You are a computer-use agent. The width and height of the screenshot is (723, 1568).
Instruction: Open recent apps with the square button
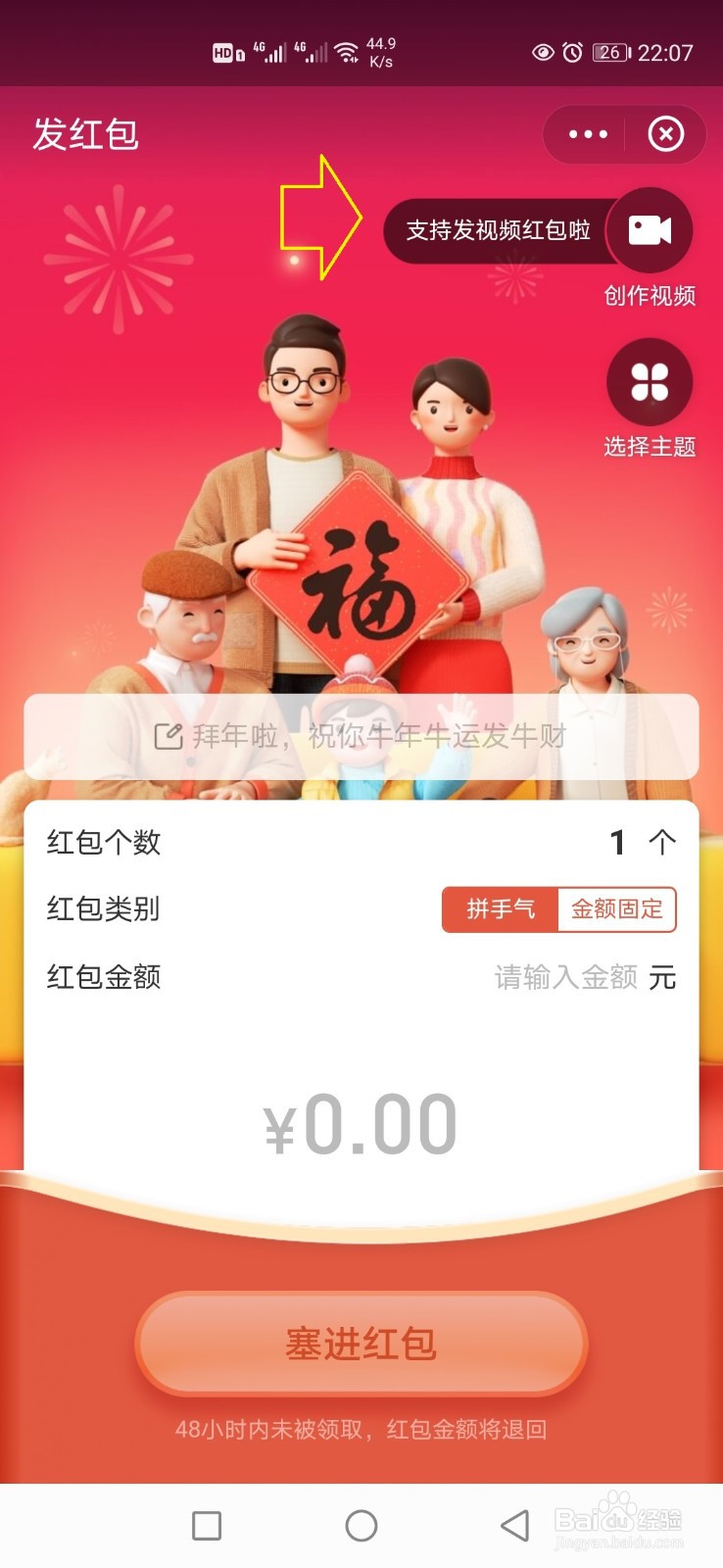(207, 1526)
